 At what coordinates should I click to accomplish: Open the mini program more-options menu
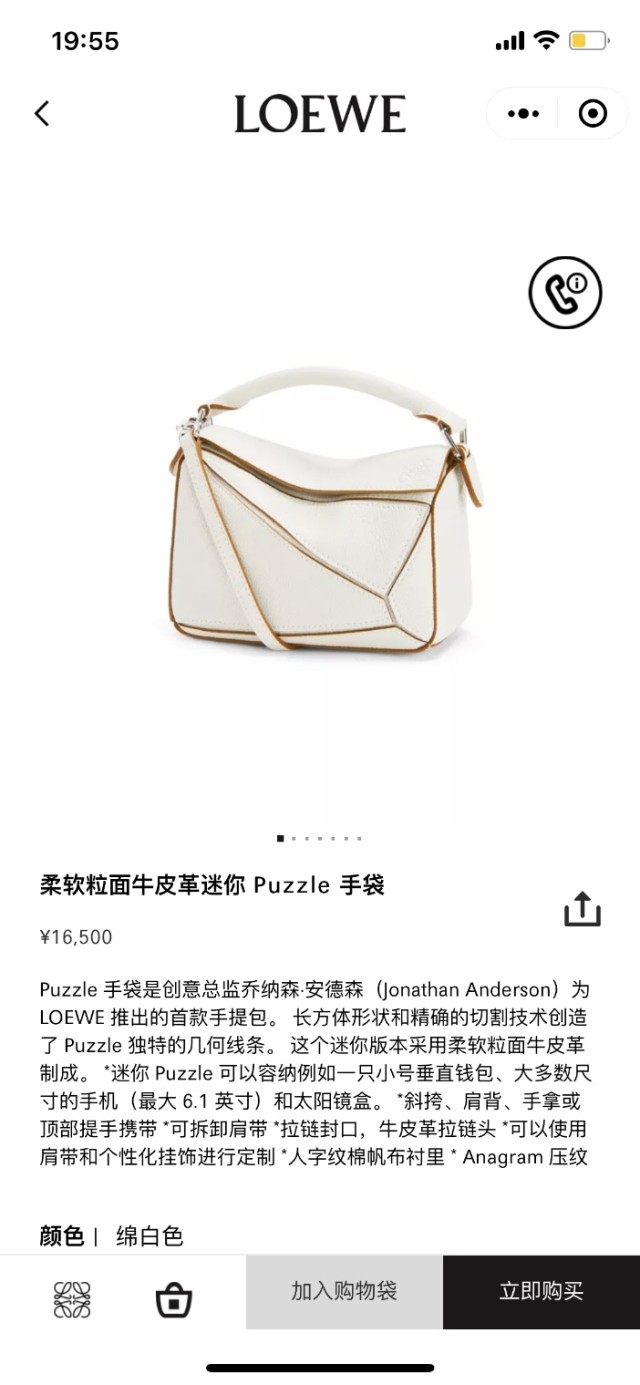pyautogui.click(x=523, y=114)
